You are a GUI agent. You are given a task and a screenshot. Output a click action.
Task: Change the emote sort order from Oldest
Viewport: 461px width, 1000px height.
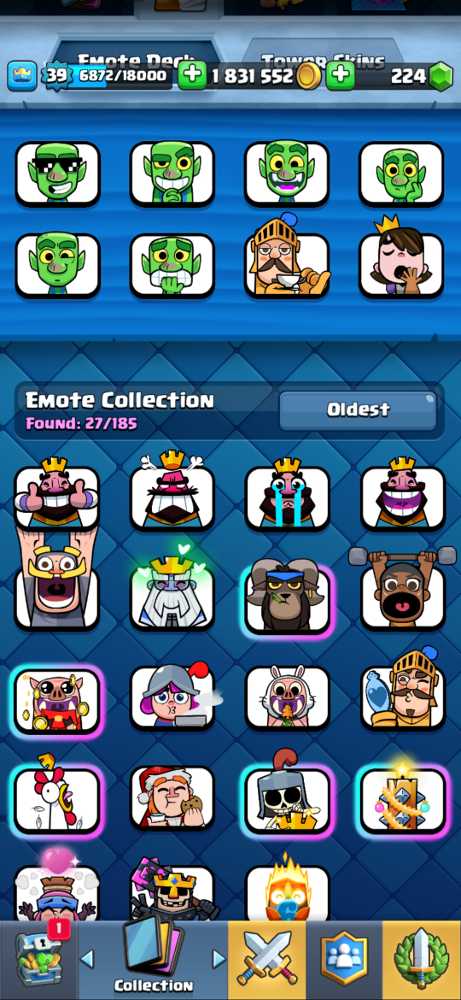[358, 410]
